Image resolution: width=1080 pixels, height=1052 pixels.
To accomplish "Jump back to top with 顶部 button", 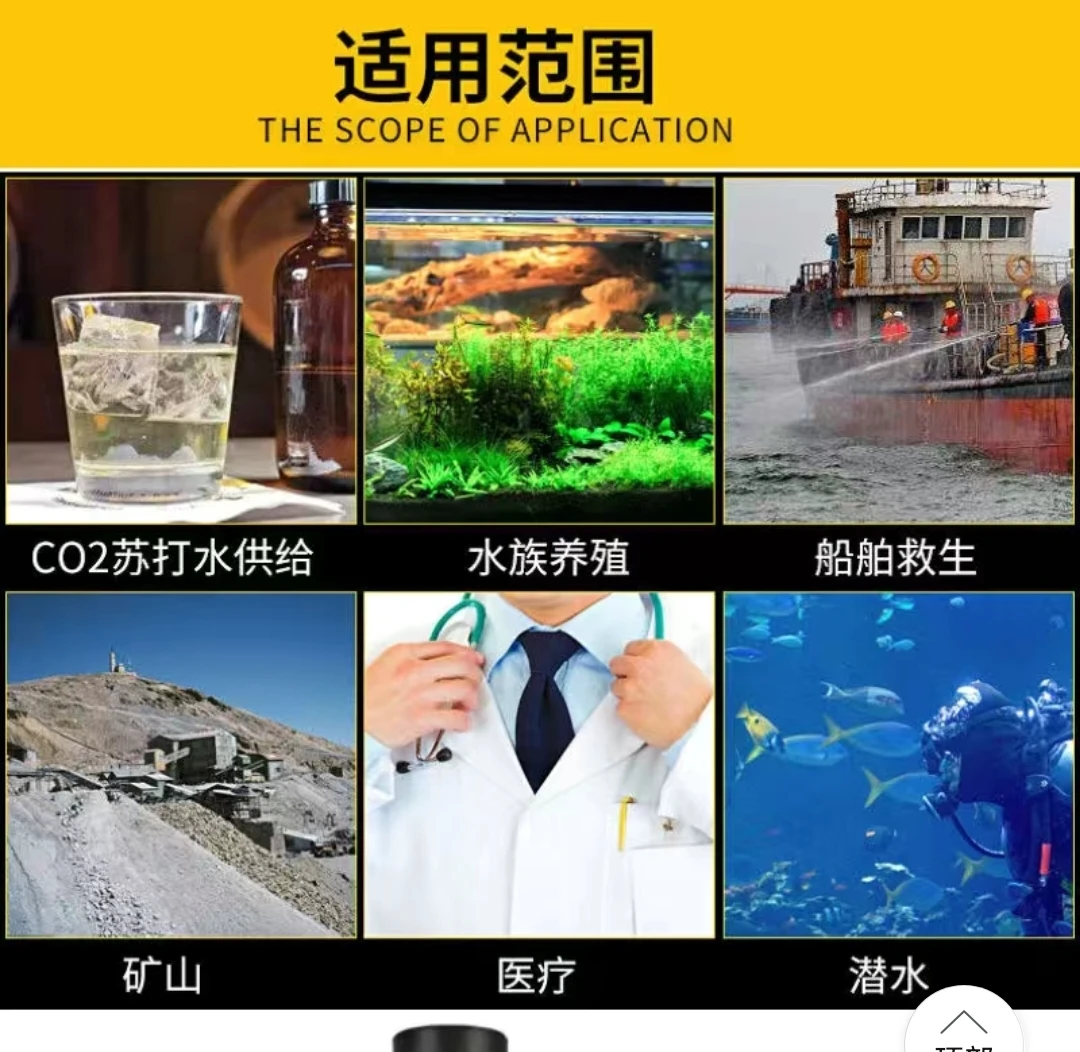I will pyautogui.click(x=963, y=1027).
